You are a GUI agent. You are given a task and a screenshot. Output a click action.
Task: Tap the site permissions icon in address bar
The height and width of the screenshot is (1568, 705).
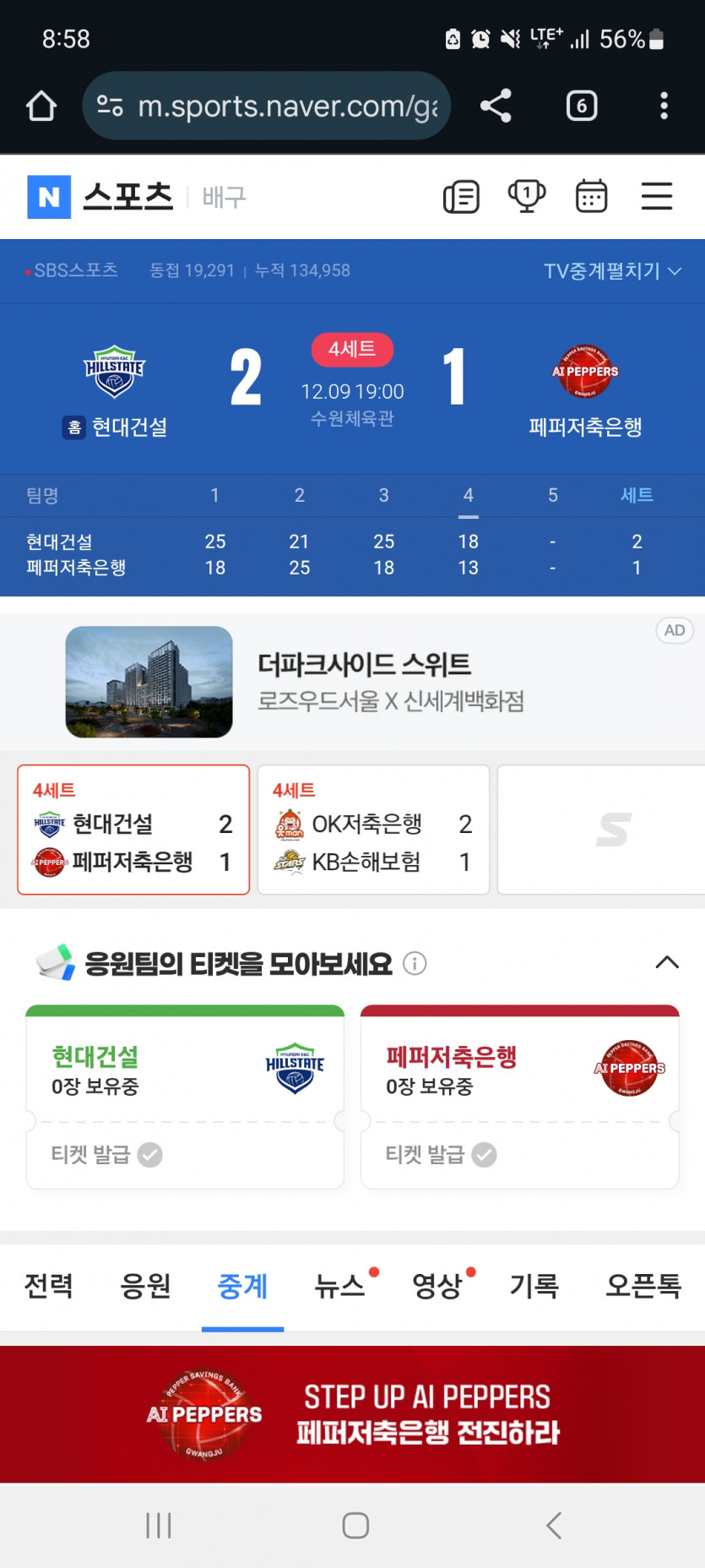[x=108, y=106]
